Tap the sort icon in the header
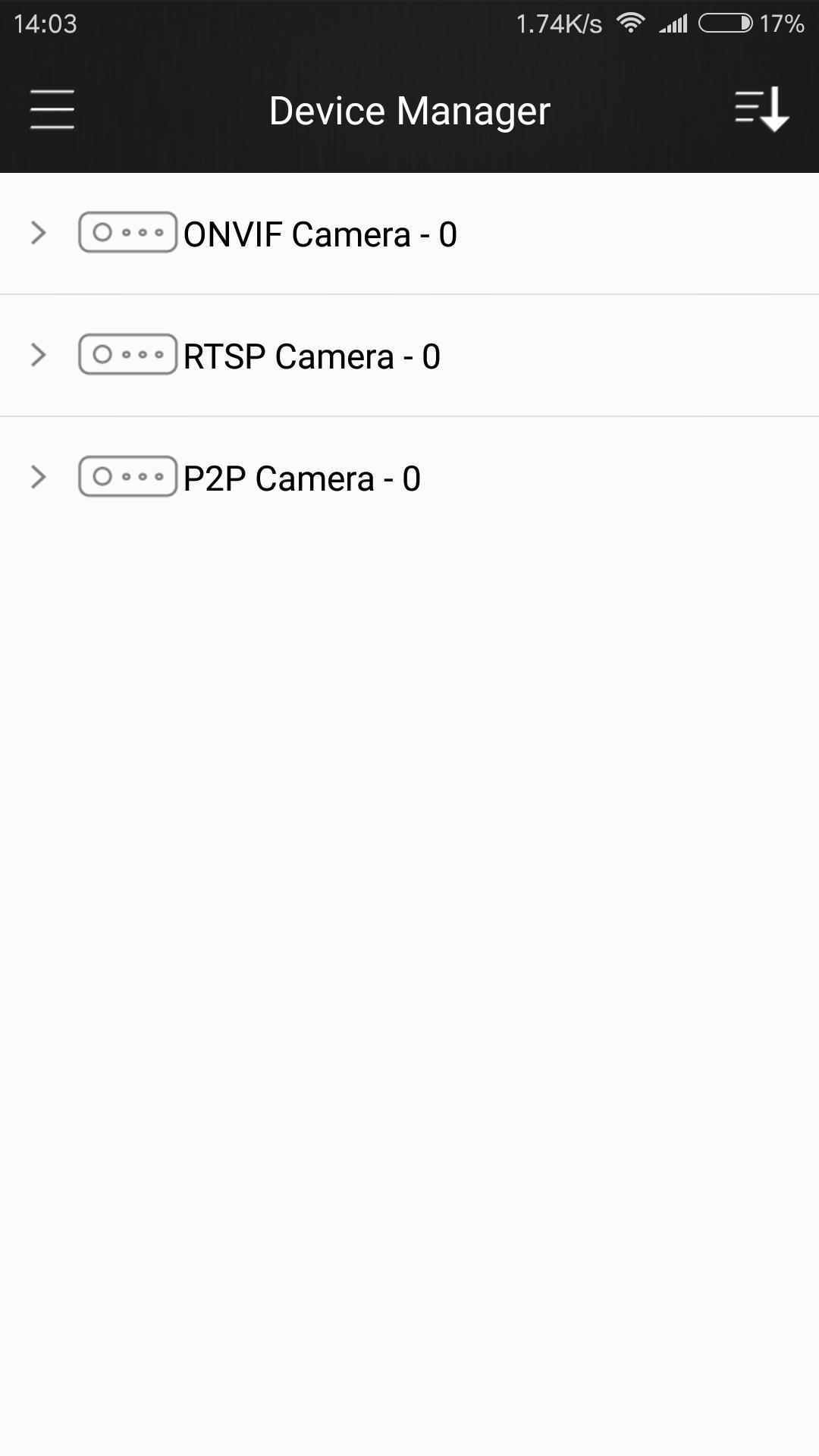 click(762, 110)
